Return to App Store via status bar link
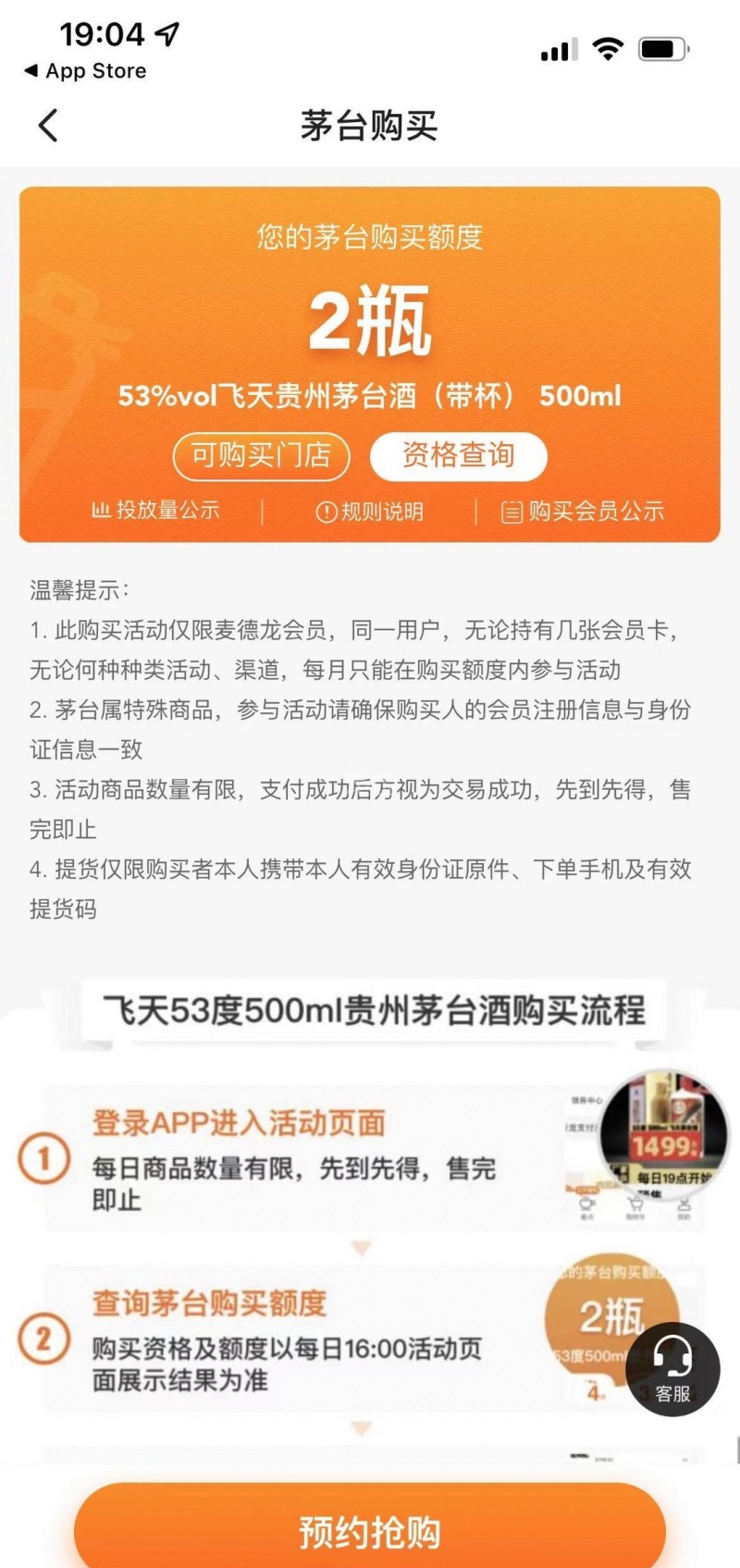This screenshot has width=740, height=1568. pos(85,71)
